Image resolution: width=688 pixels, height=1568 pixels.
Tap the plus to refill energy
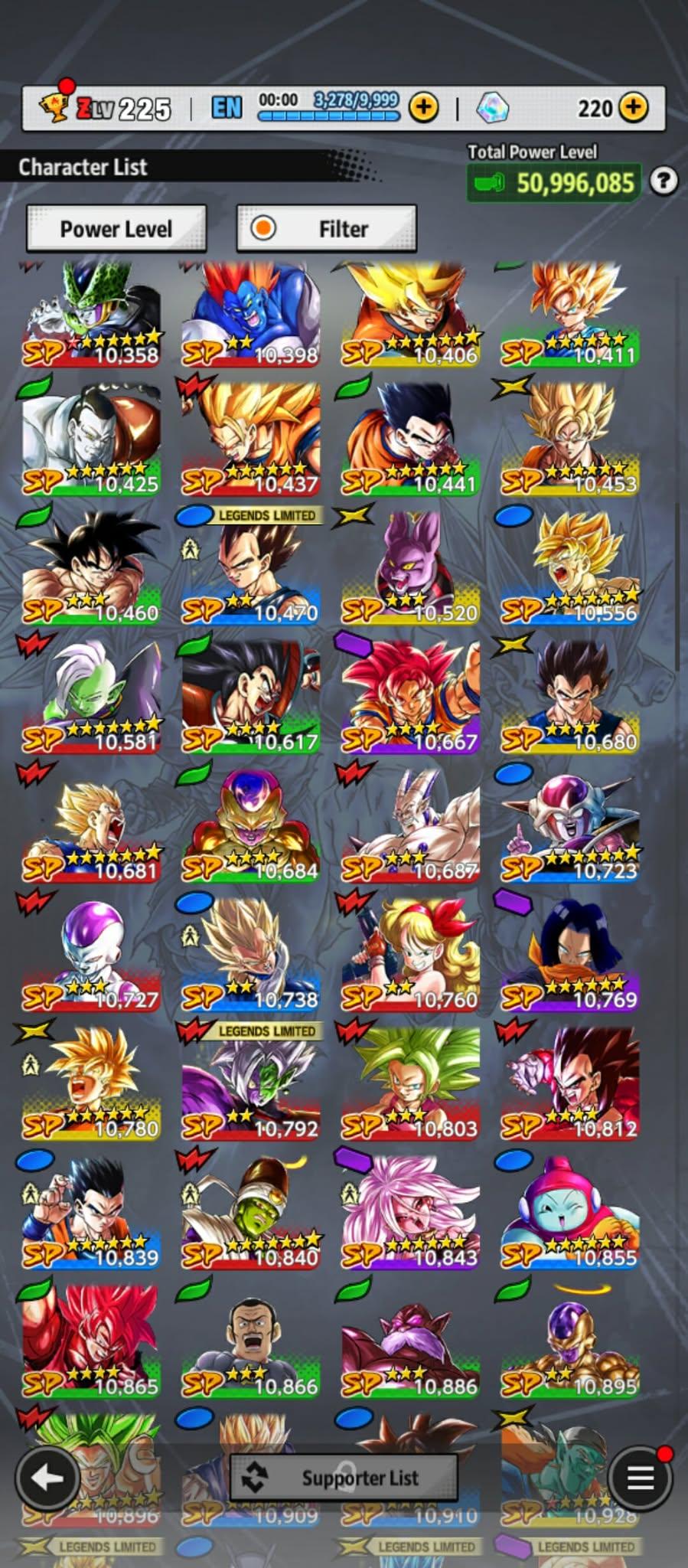pyautogui.click(x=423, y=108)
